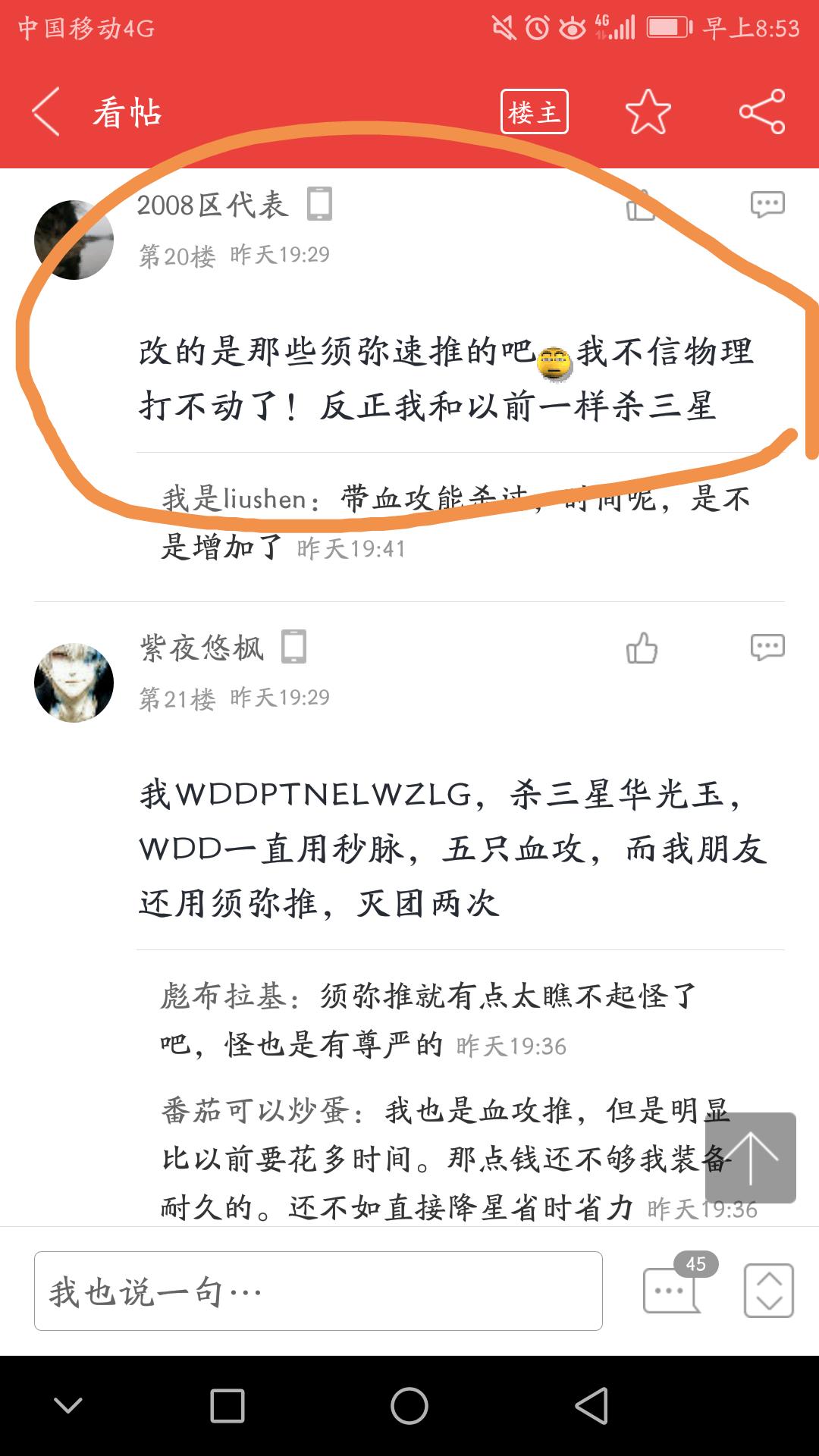The height and width of the screenshot is (1456, 819).
Task: Like 紫夜悠枫's post on 第21楼
Action: [x=642, y=648]
